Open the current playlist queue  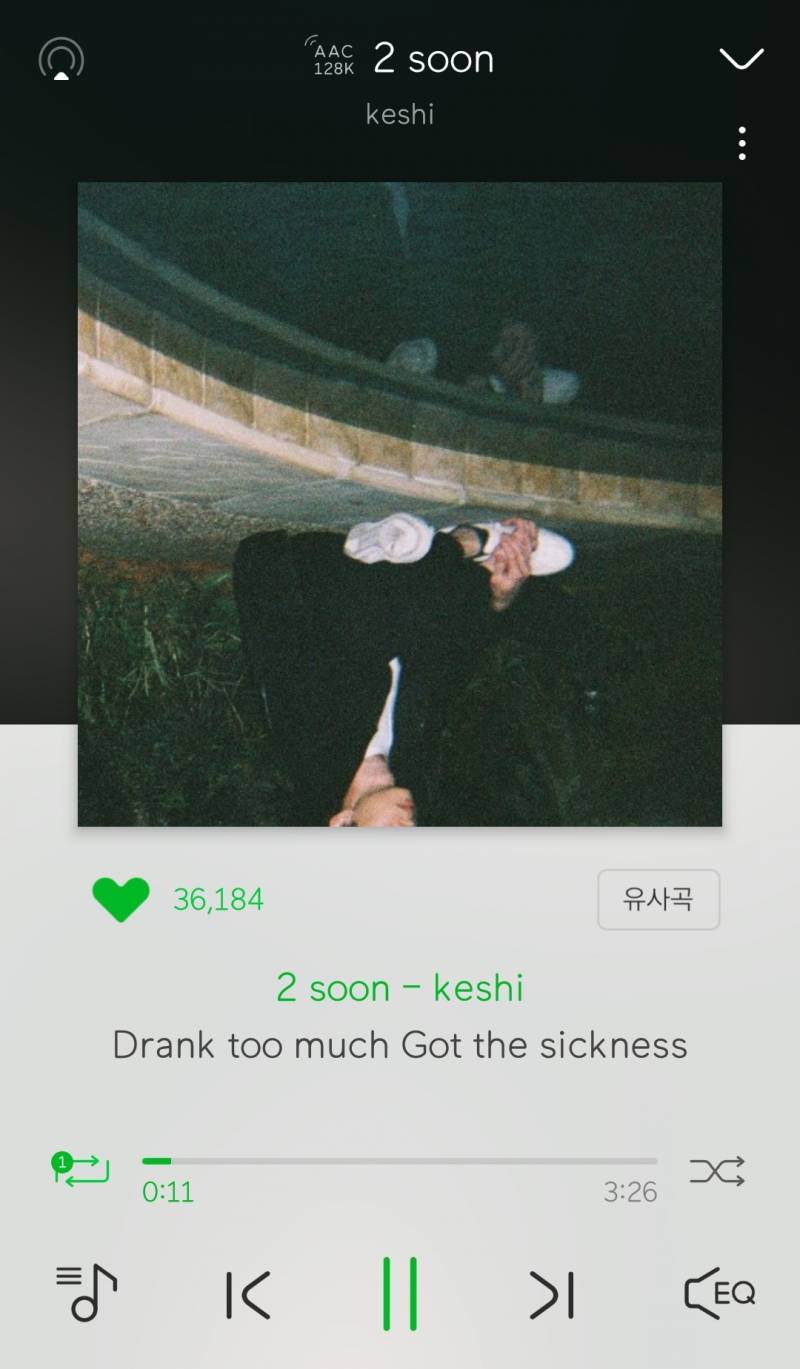[x=86, y=1293]
